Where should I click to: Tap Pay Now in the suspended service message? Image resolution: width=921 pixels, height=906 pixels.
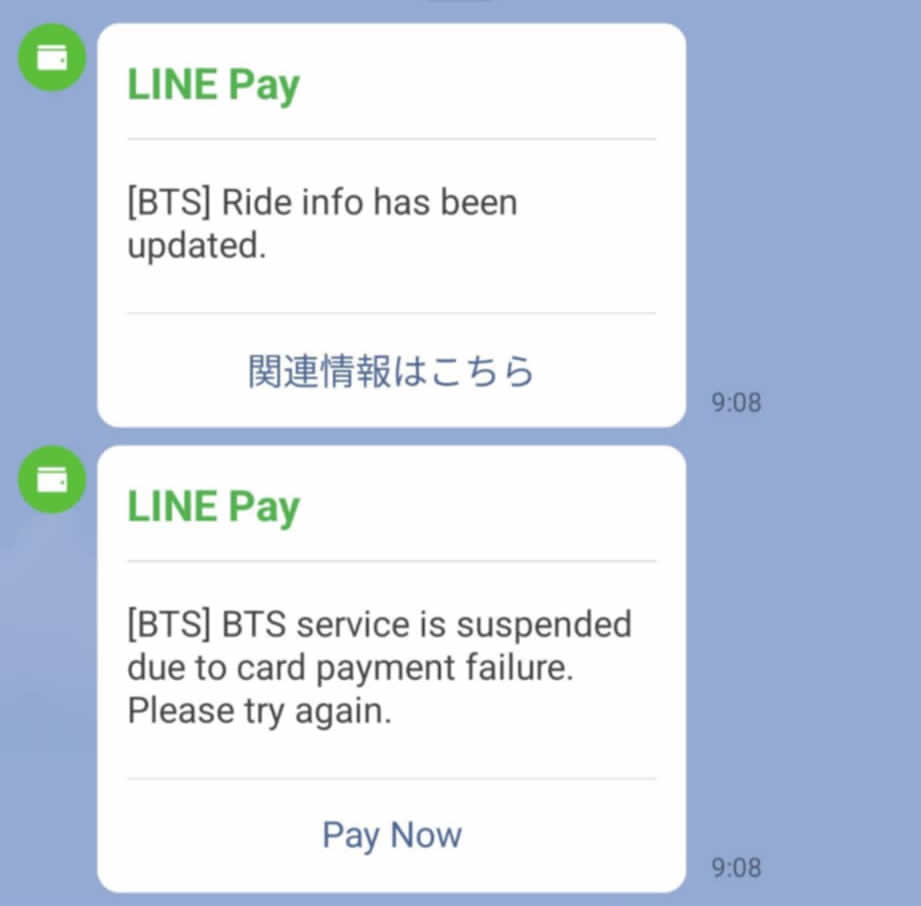click(x=392, y=835)
